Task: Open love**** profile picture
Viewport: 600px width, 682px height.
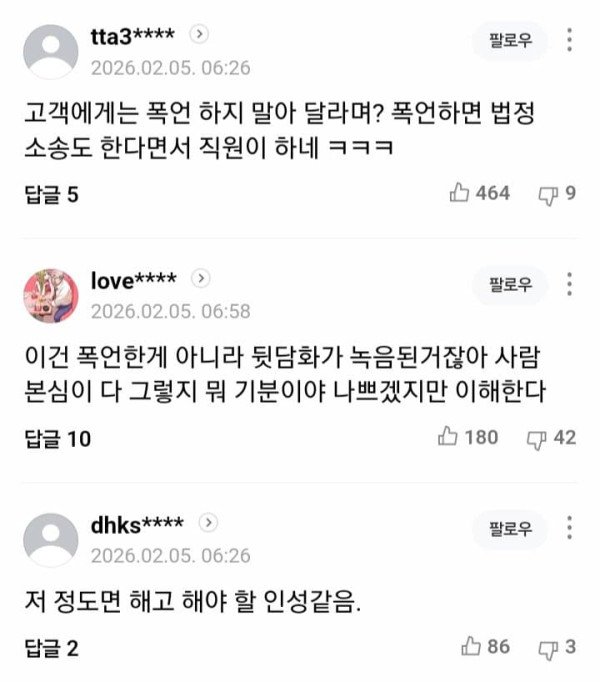Action: (x=49, y=294)
